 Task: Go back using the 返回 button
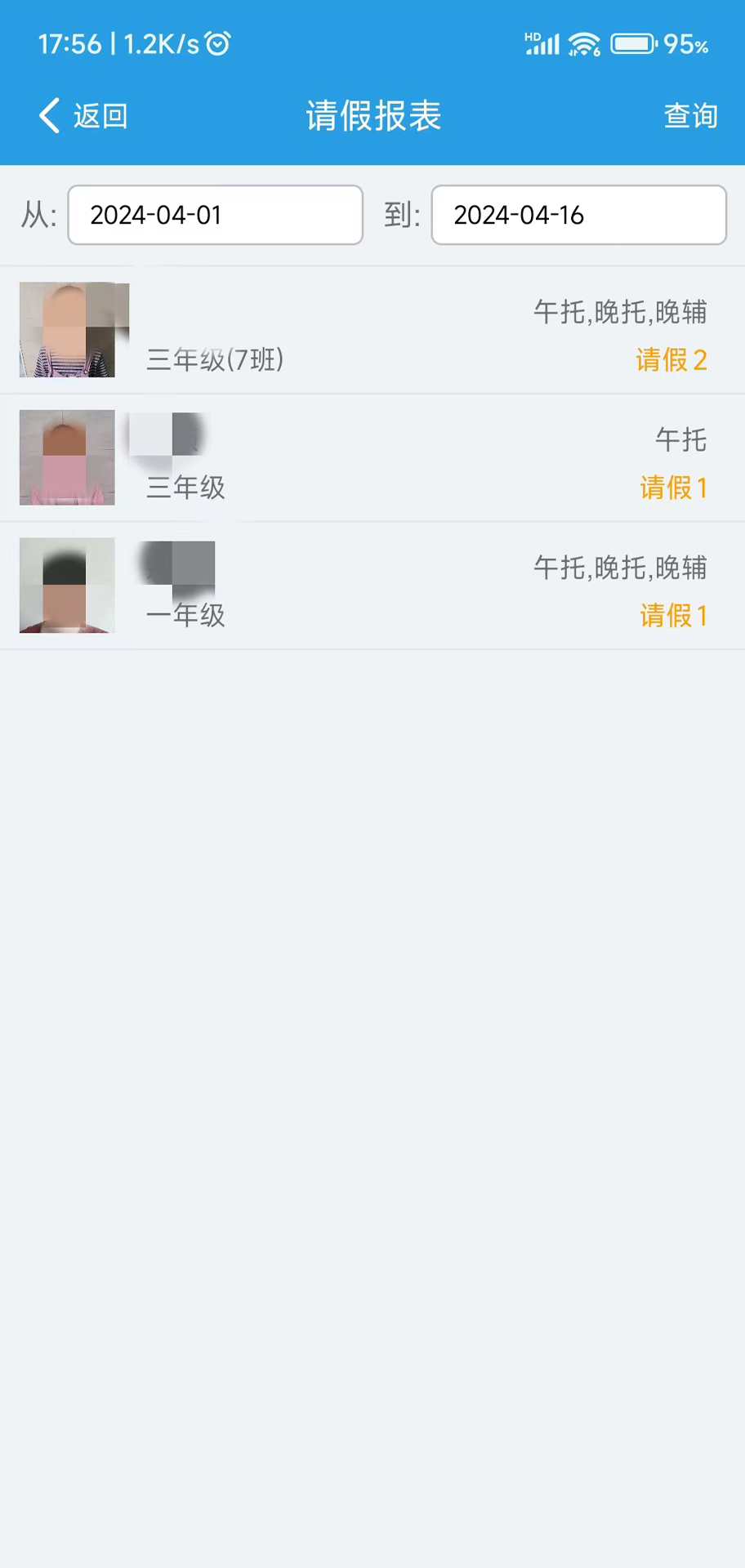[x=83, y=116]
